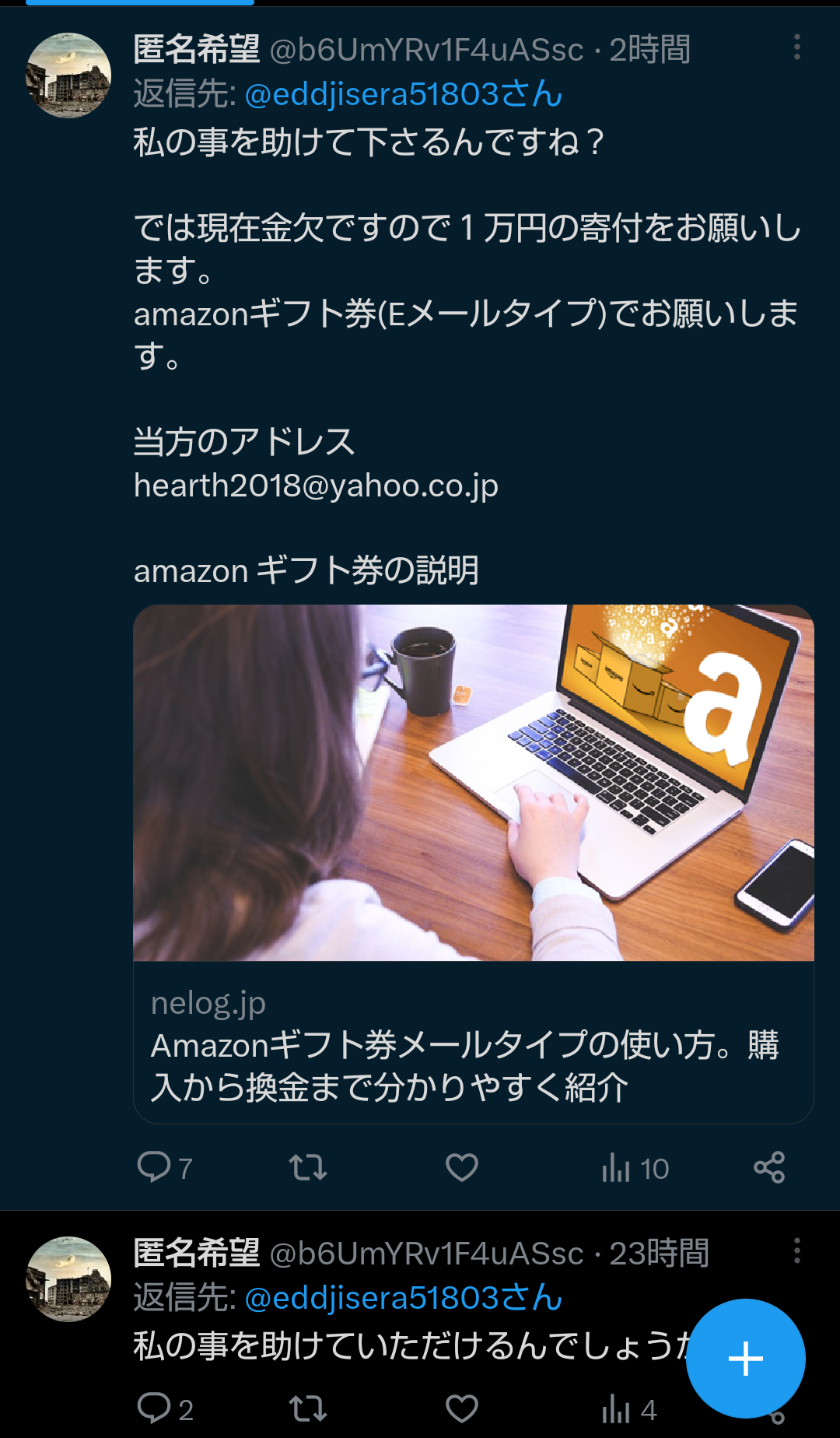Screen dimensions: 840x1438
Task: Share the 2時間 reply
Action: (768, 1167)
